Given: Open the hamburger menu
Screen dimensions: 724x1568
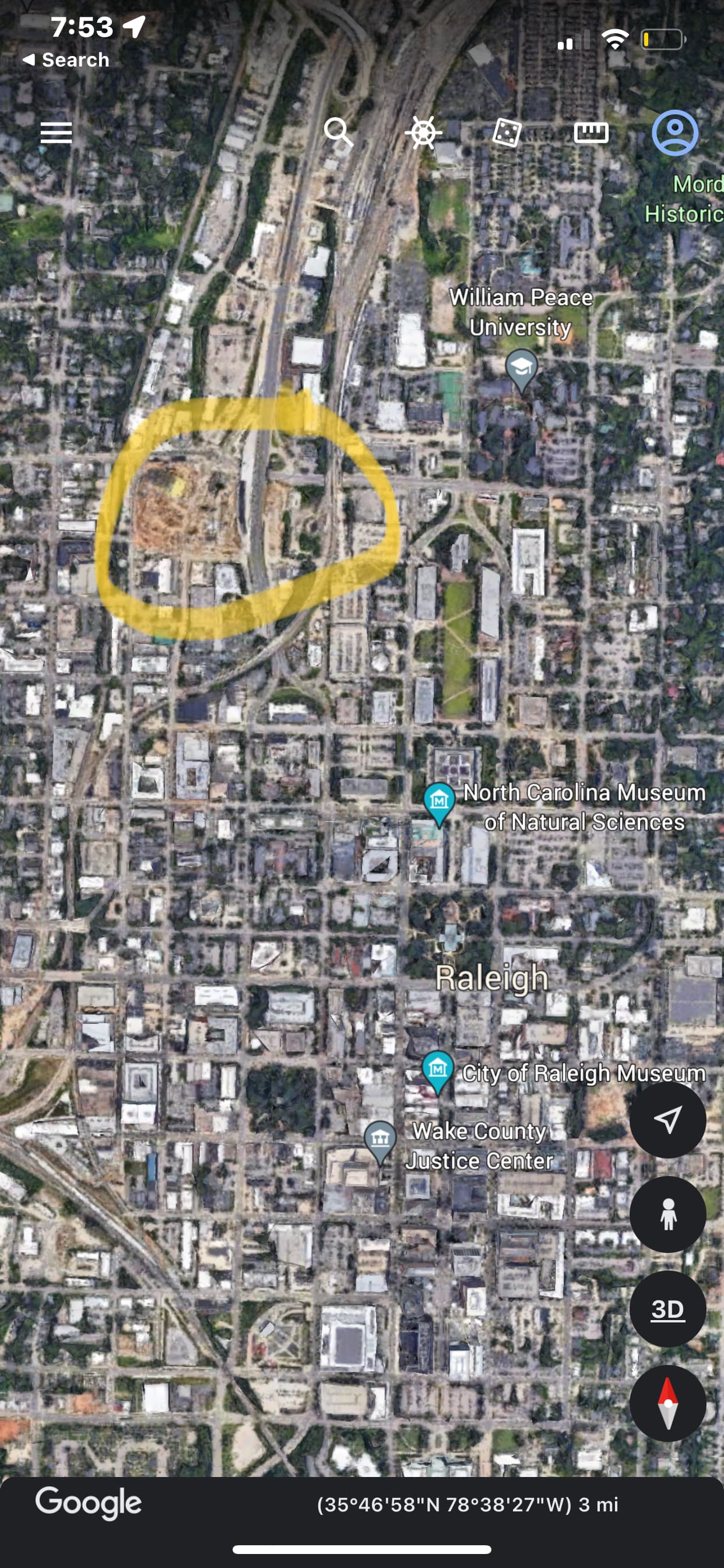Looking at the screenshot, I should (56, 132).
